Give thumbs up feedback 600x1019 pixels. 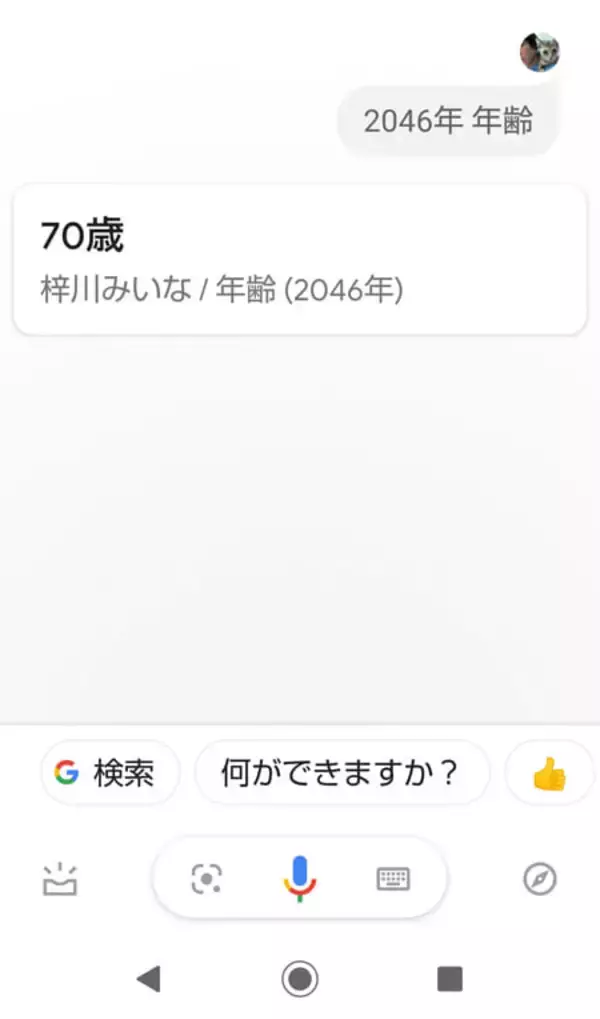pyautogui.click(x=549, y=774)
